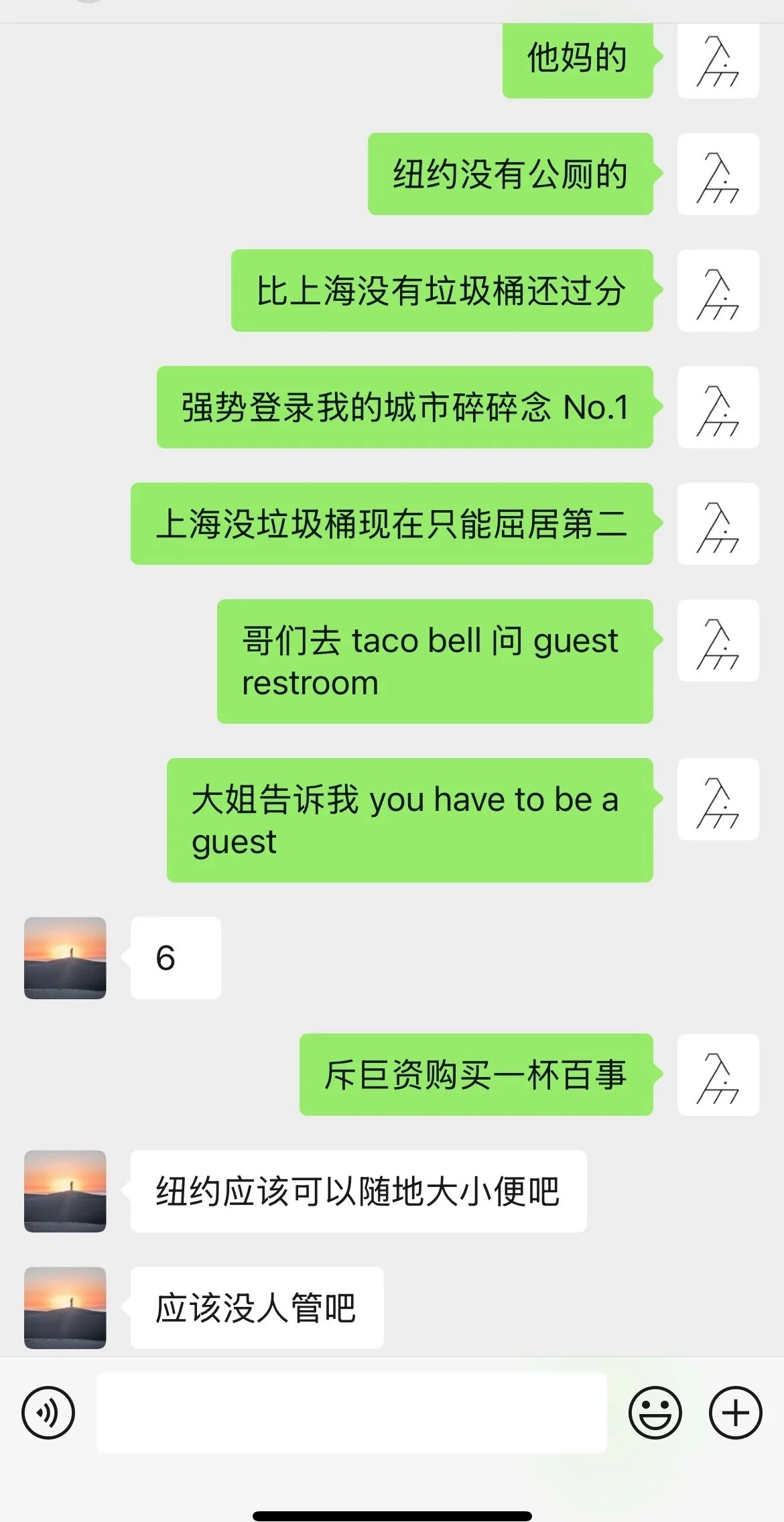Switch to voice message input
This screenshot has width=784, height=1522.
48,1412
